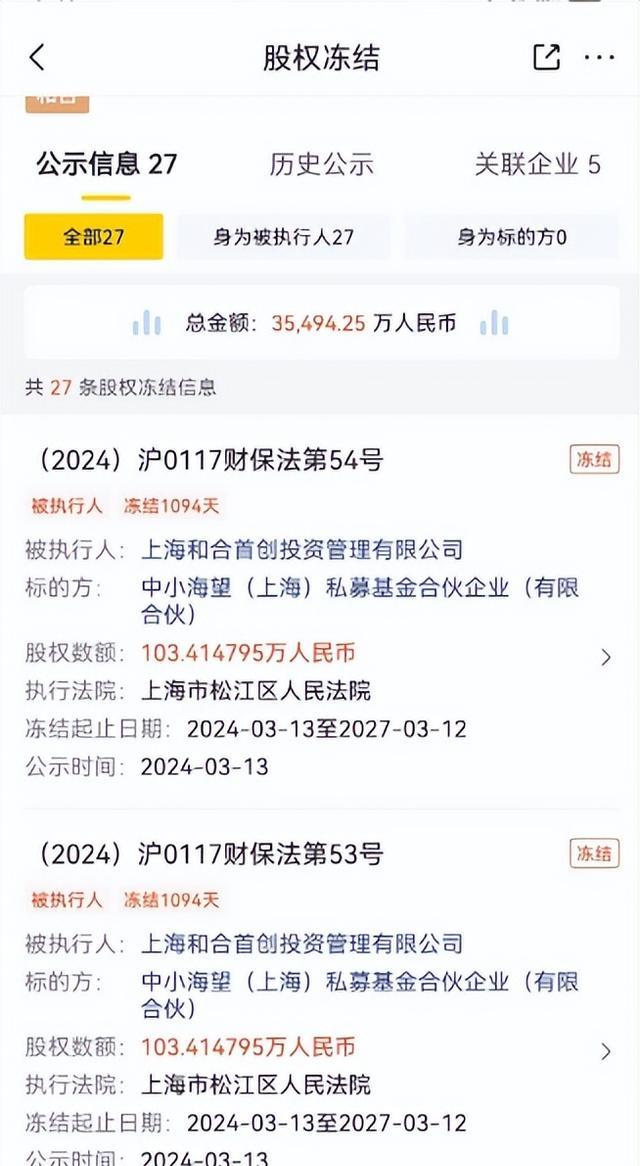The image size is (640, 1166).
Task: Select the 全部27 filter chip
Action: click(94, 236)
